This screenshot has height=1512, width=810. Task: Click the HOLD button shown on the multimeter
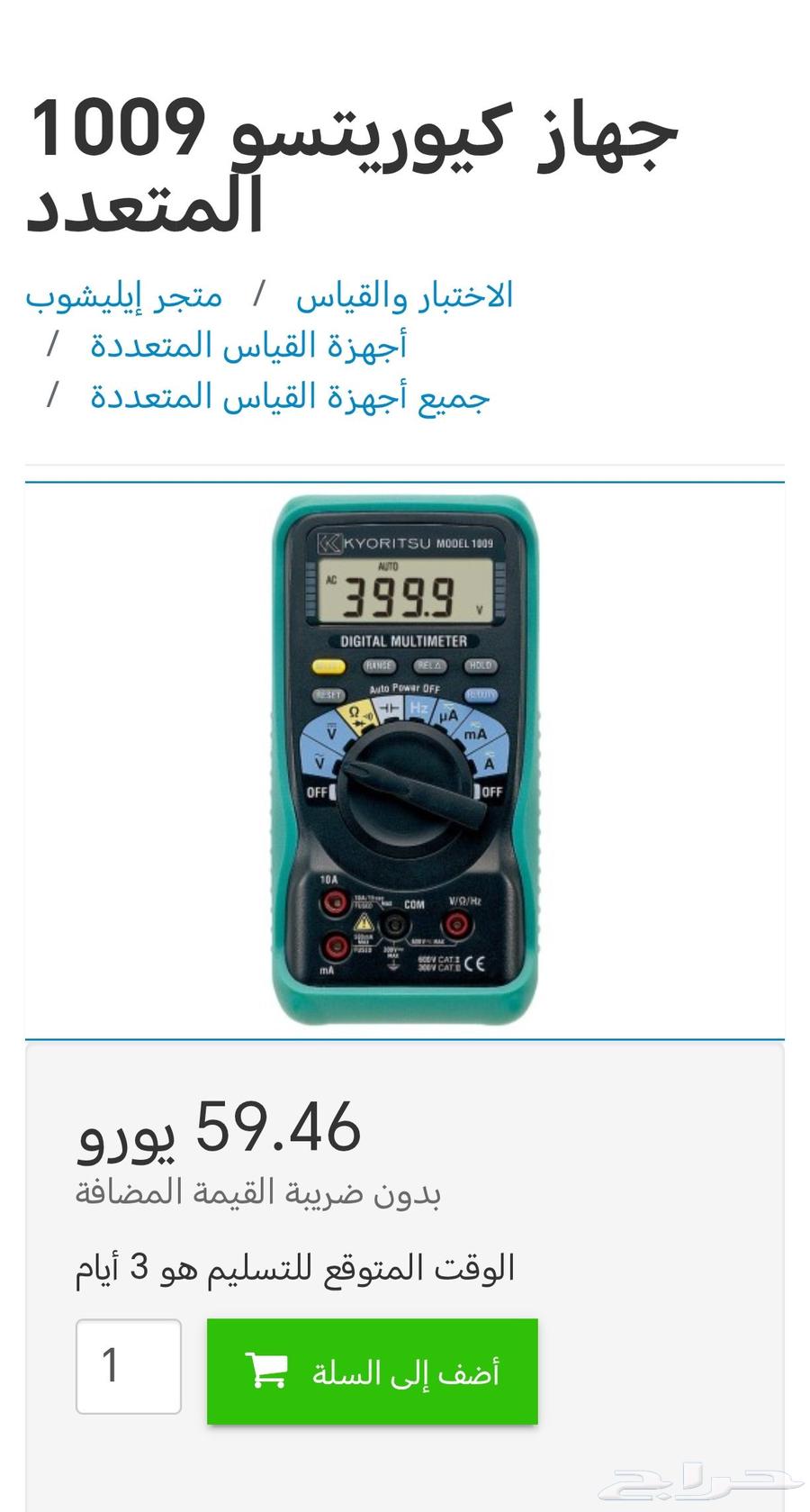pos(480,665)
